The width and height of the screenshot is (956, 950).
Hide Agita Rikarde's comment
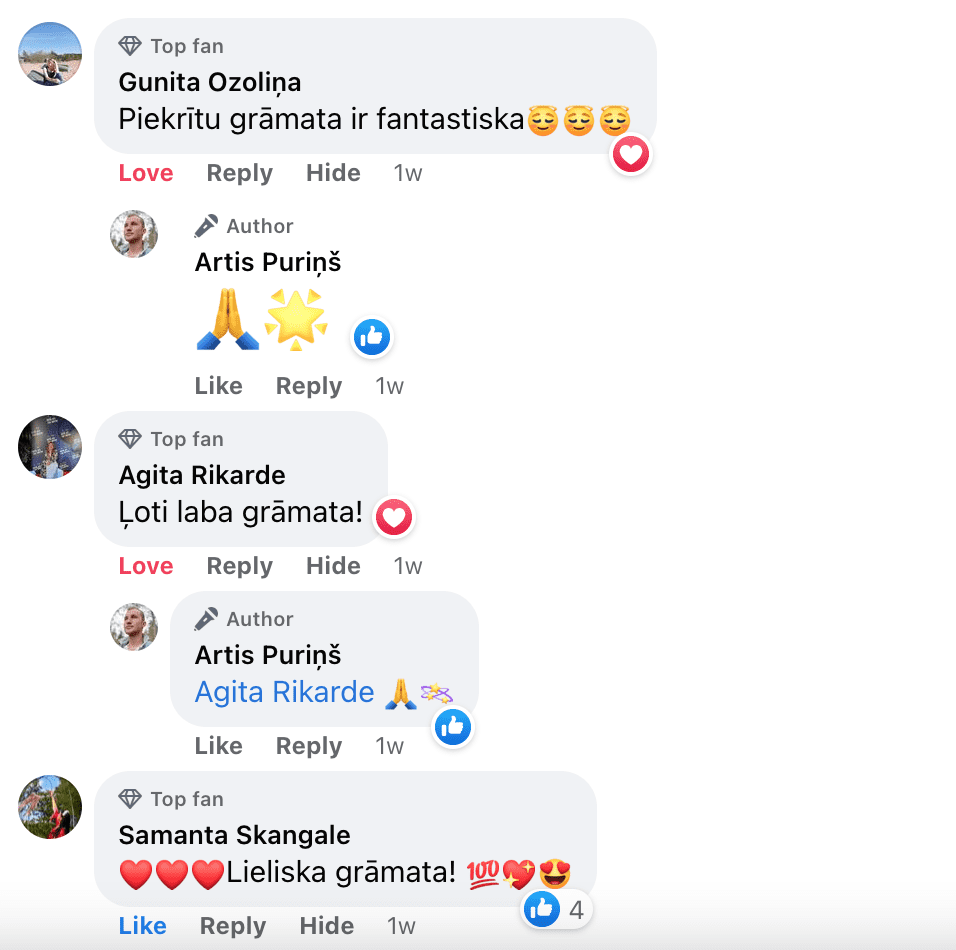333,566
